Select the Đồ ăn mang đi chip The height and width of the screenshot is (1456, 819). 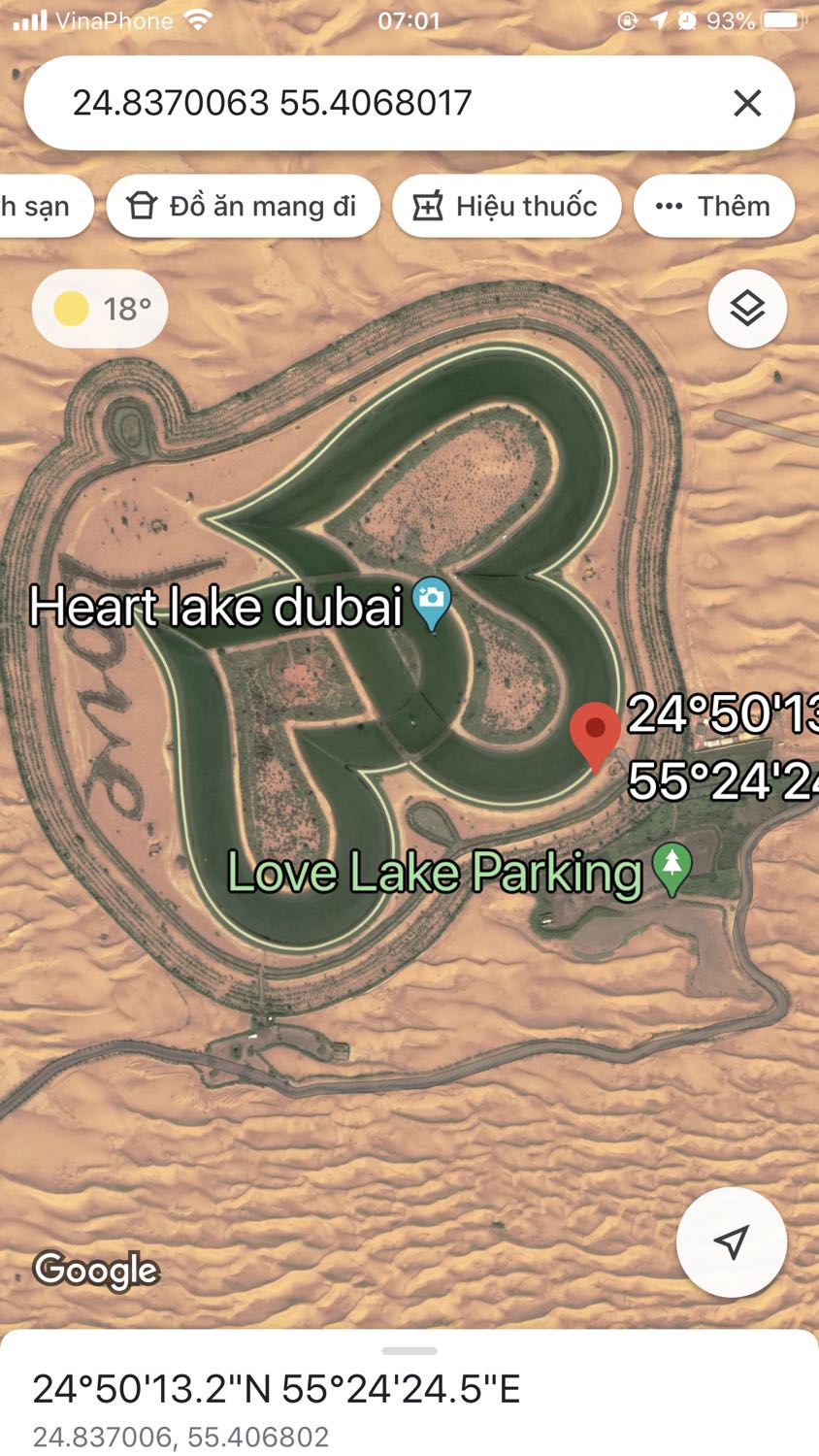pos(243,206)
